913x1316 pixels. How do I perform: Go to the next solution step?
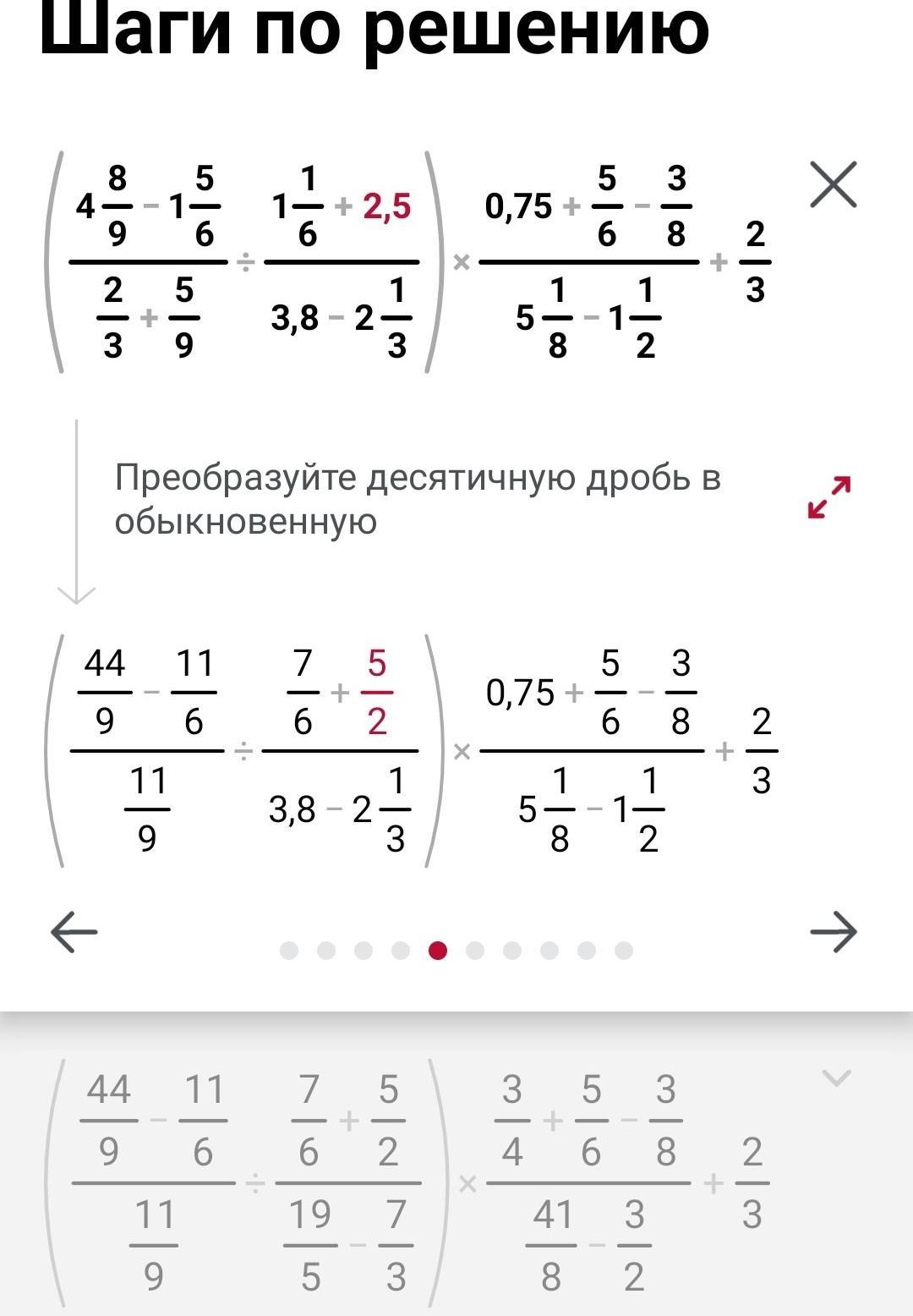pyautogui.click(x=834, y=932)
